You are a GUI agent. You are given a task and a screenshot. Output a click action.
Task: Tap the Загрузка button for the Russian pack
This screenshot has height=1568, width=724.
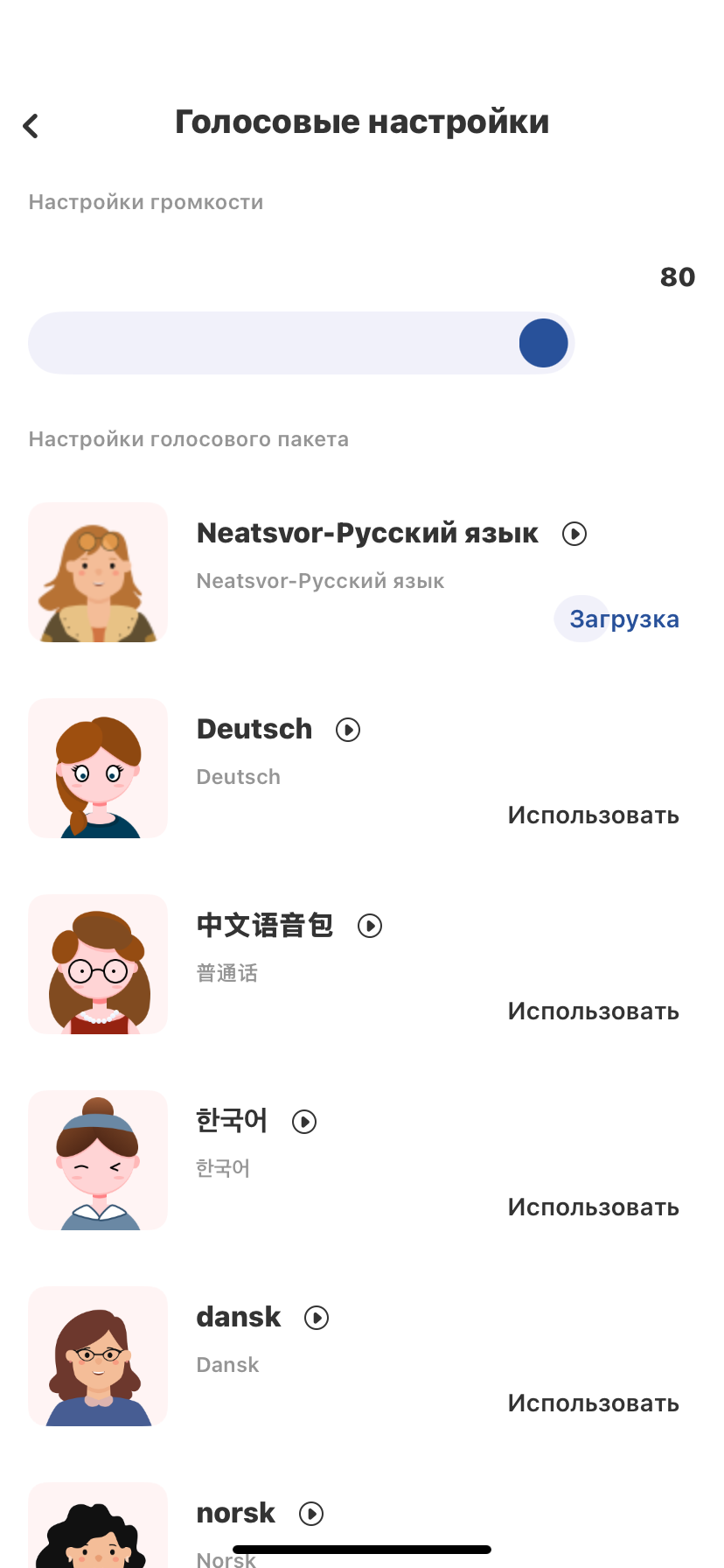click(x=623, y=619)
